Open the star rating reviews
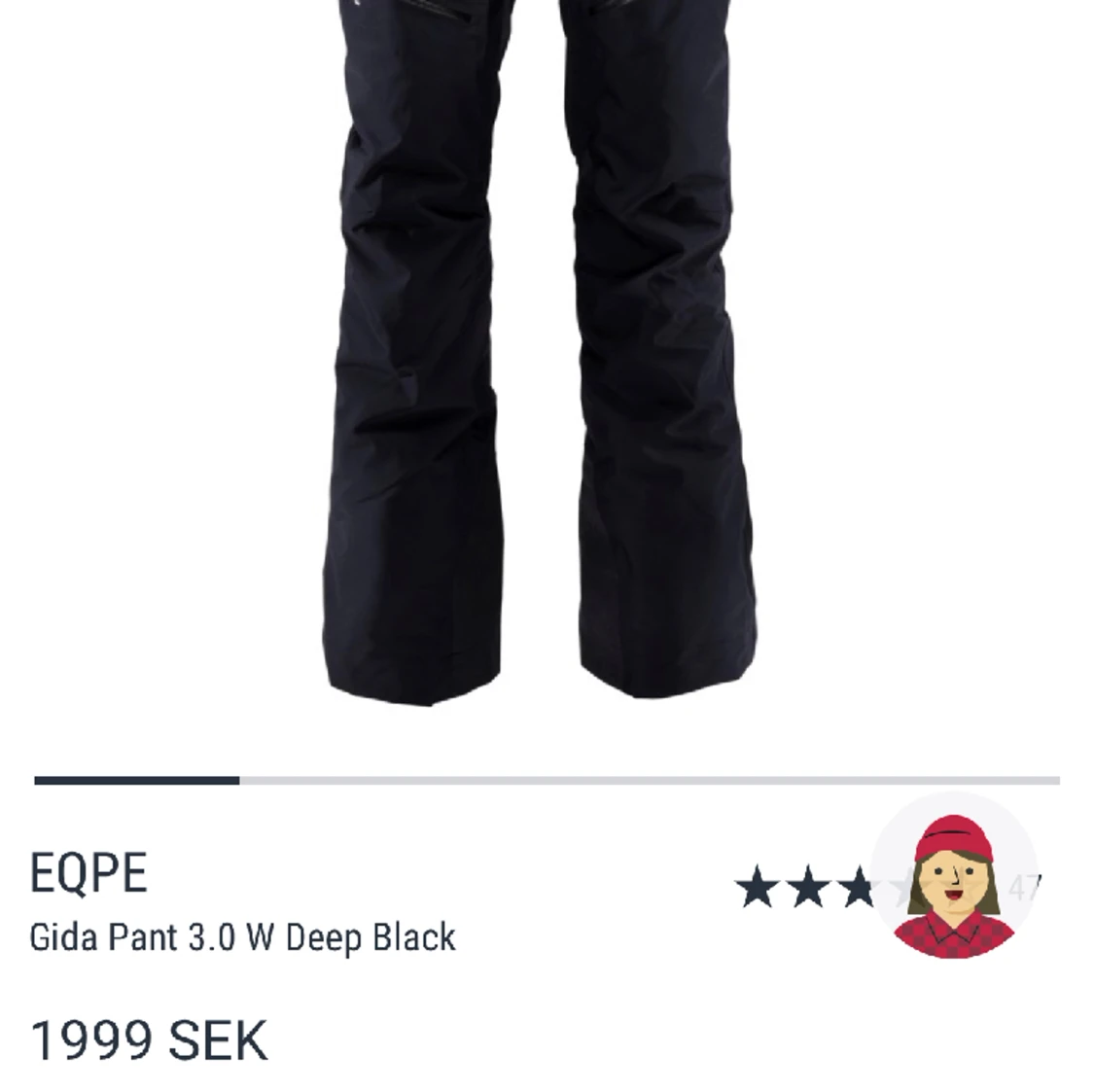The image size is (1094, 1092). click(805, 889)
